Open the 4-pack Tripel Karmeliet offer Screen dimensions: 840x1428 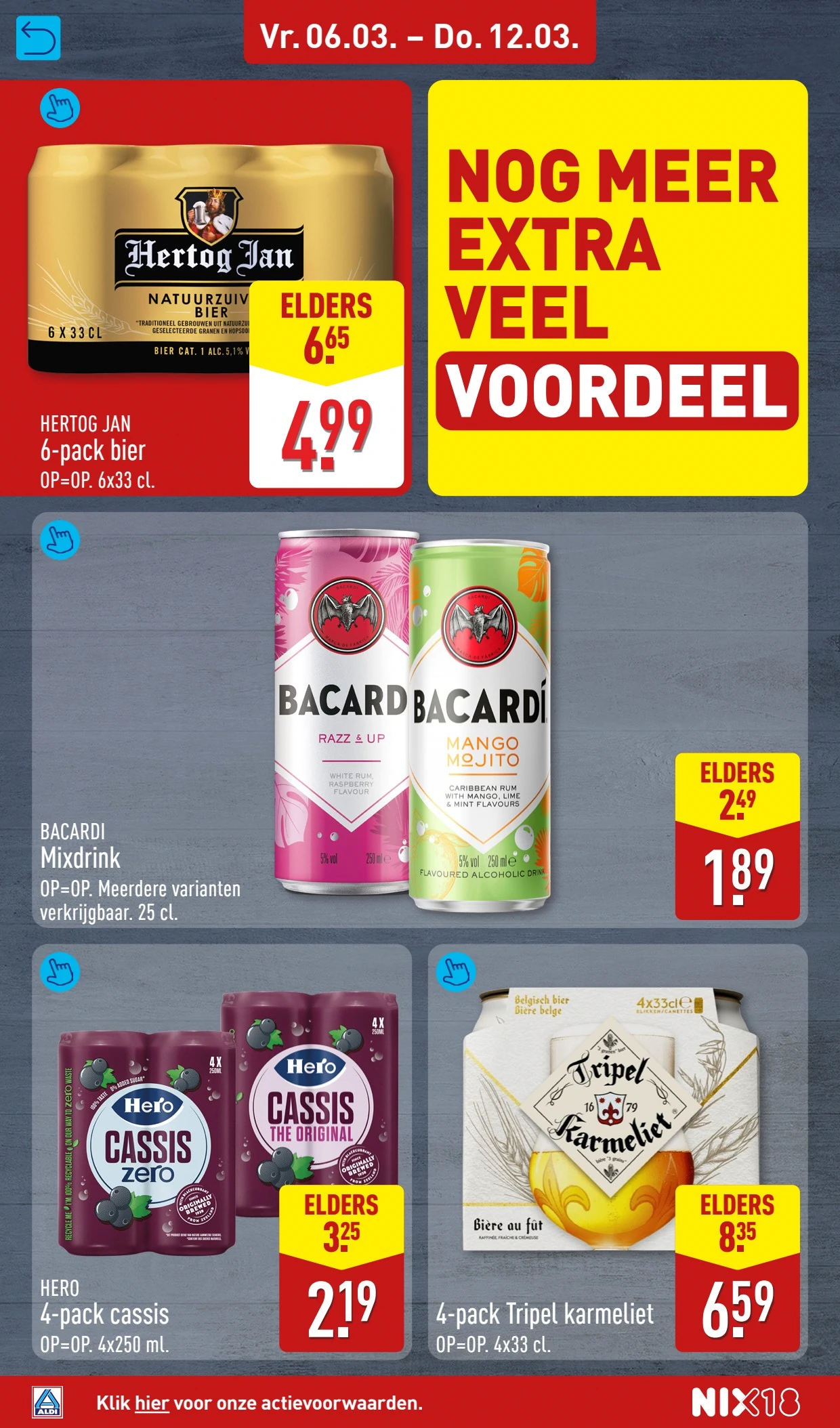pos(456,972)
